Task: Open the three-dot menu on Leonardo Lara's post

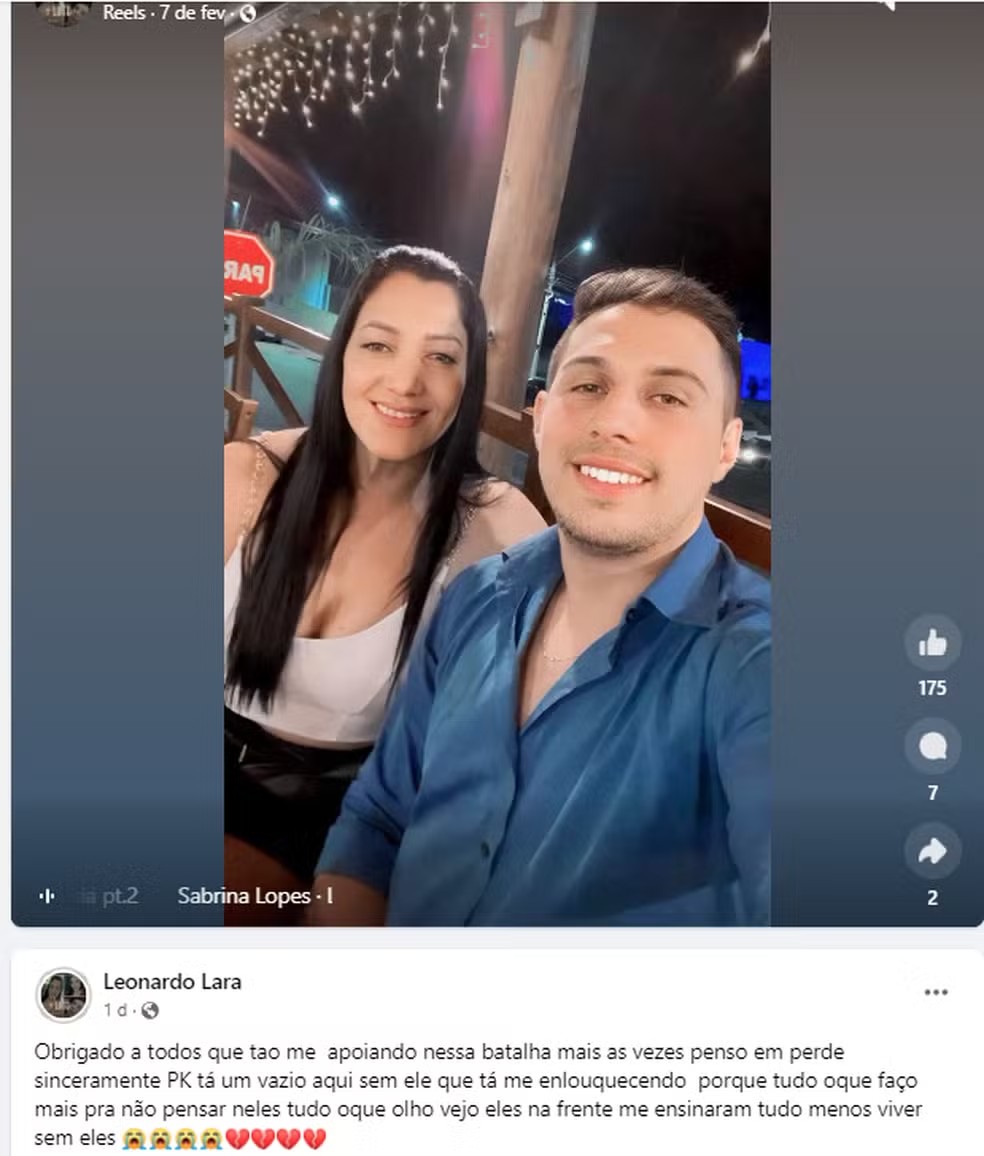Action: click(x=935, y=992)
